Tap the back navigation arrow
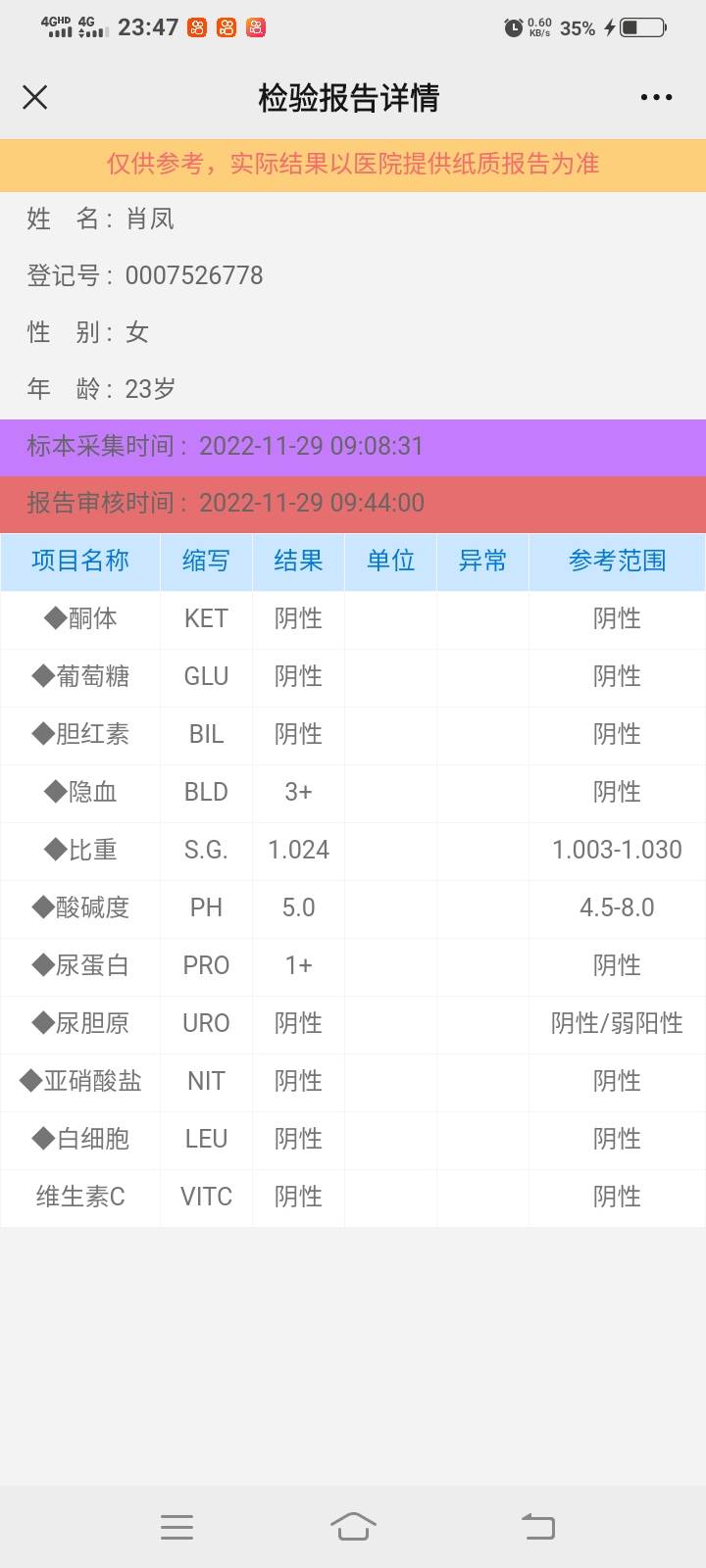Image resolution: width=706 pixels, height=1568 pixels. (x=536, y=1526)
